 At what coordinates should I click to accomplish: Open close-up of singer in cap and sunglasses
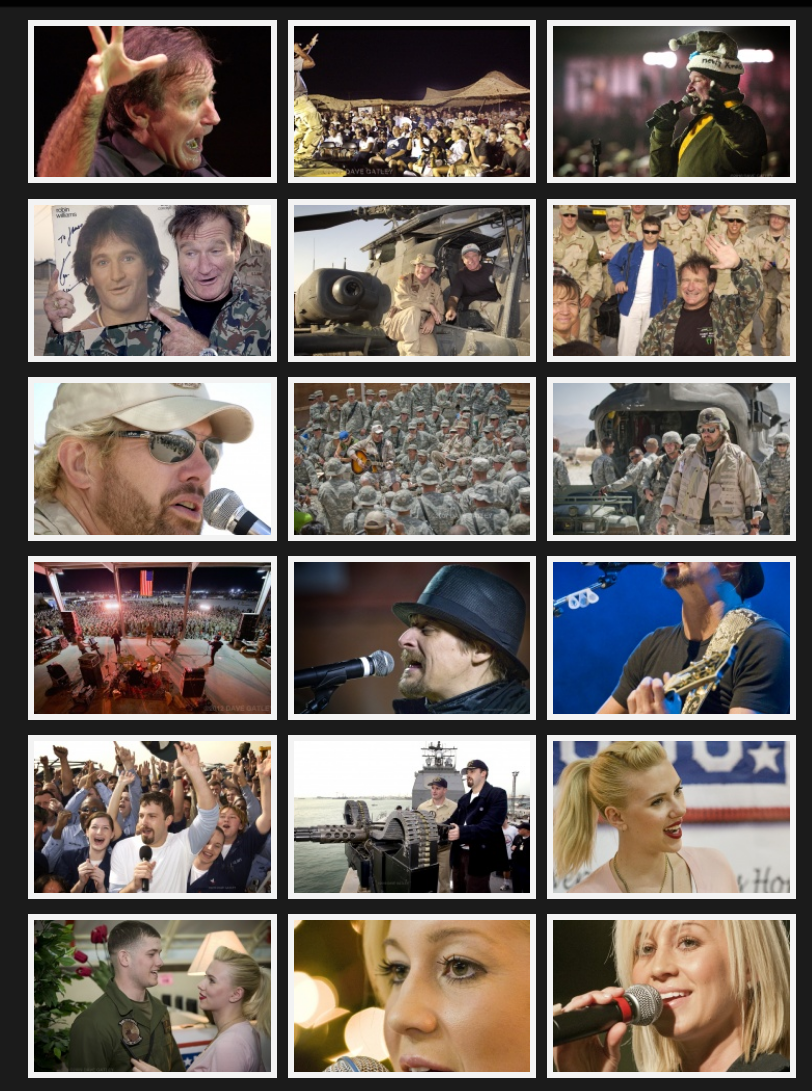coord(152,459)
